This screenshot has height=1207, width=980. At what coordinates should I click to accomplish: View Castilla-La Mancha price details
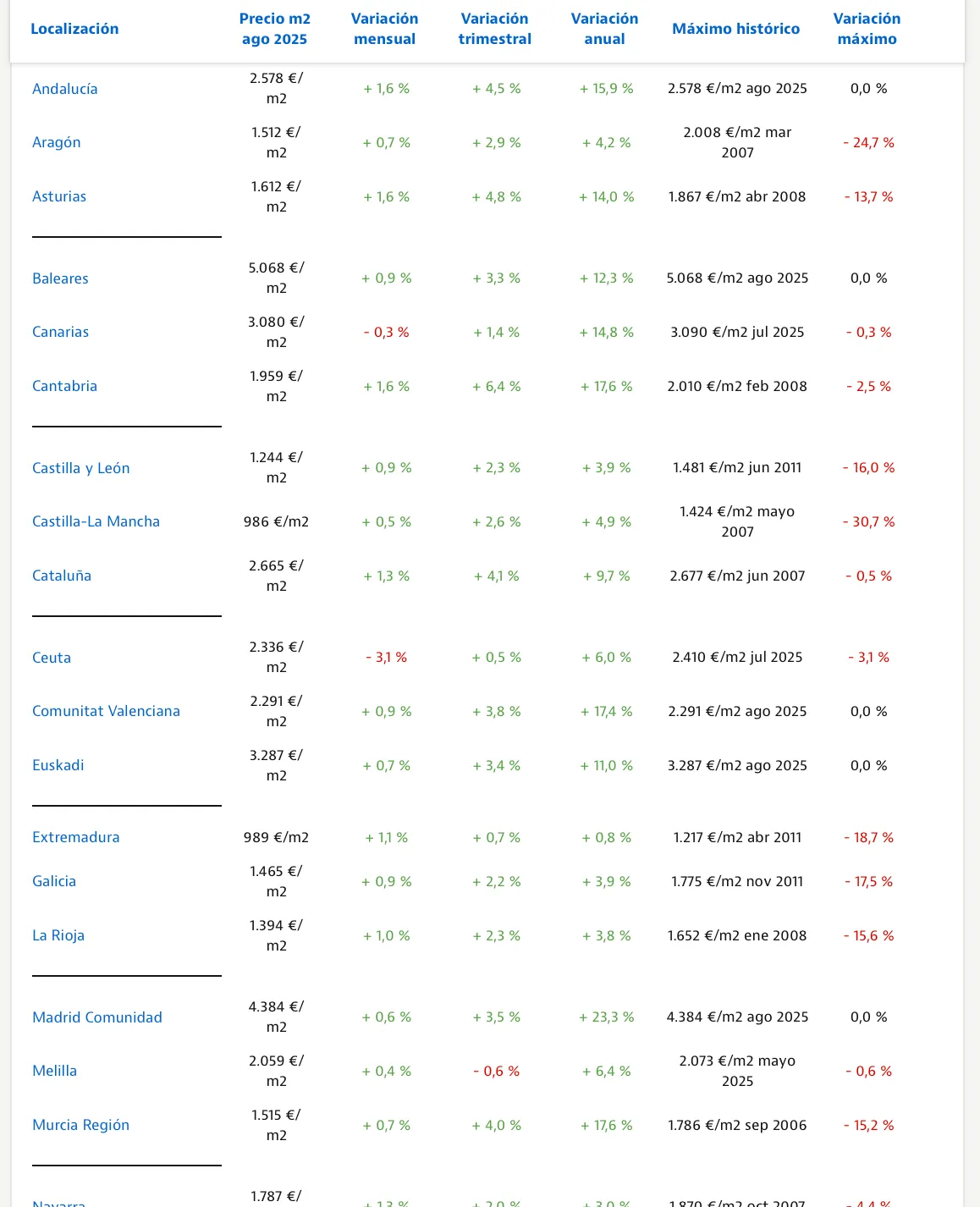(x=96, y=521)
